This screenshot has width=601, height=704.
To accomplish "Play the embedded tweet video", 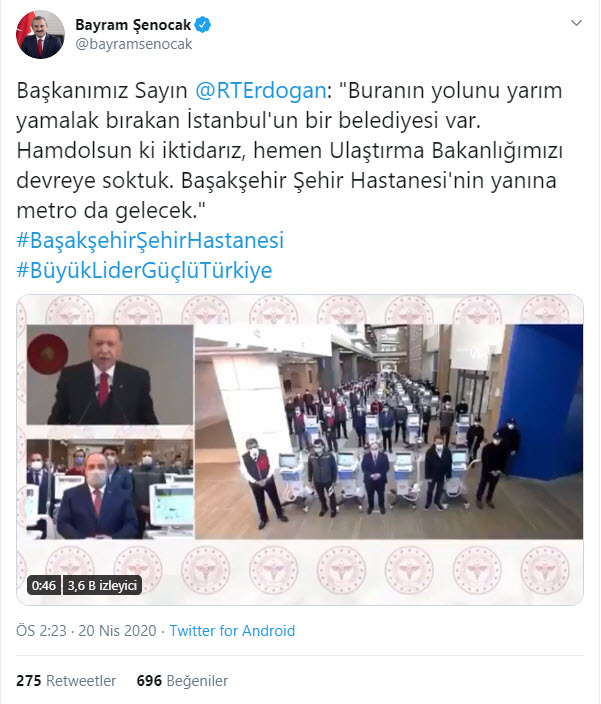I will coord(300,450).
